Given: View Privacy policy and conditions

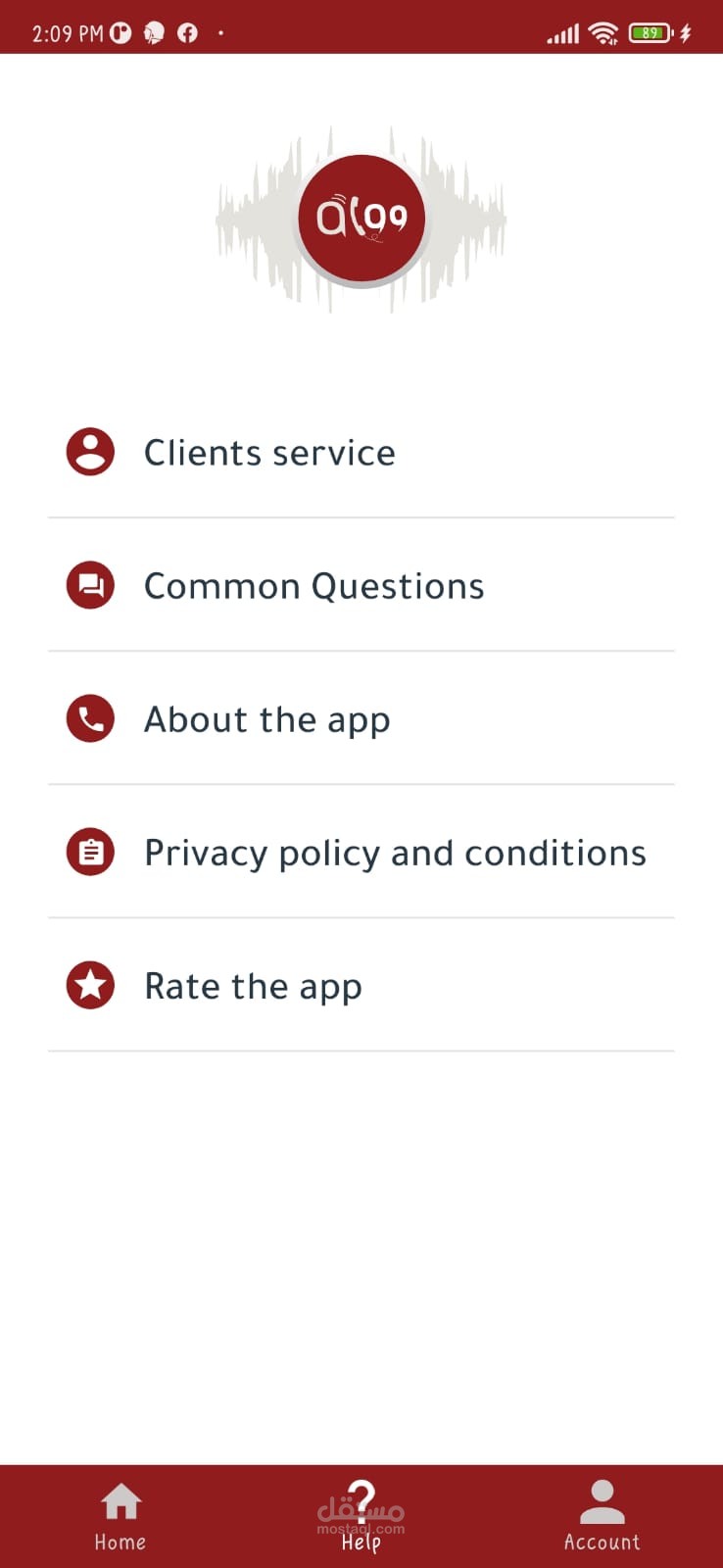Looking at the screenshot, I should [361, 853].
